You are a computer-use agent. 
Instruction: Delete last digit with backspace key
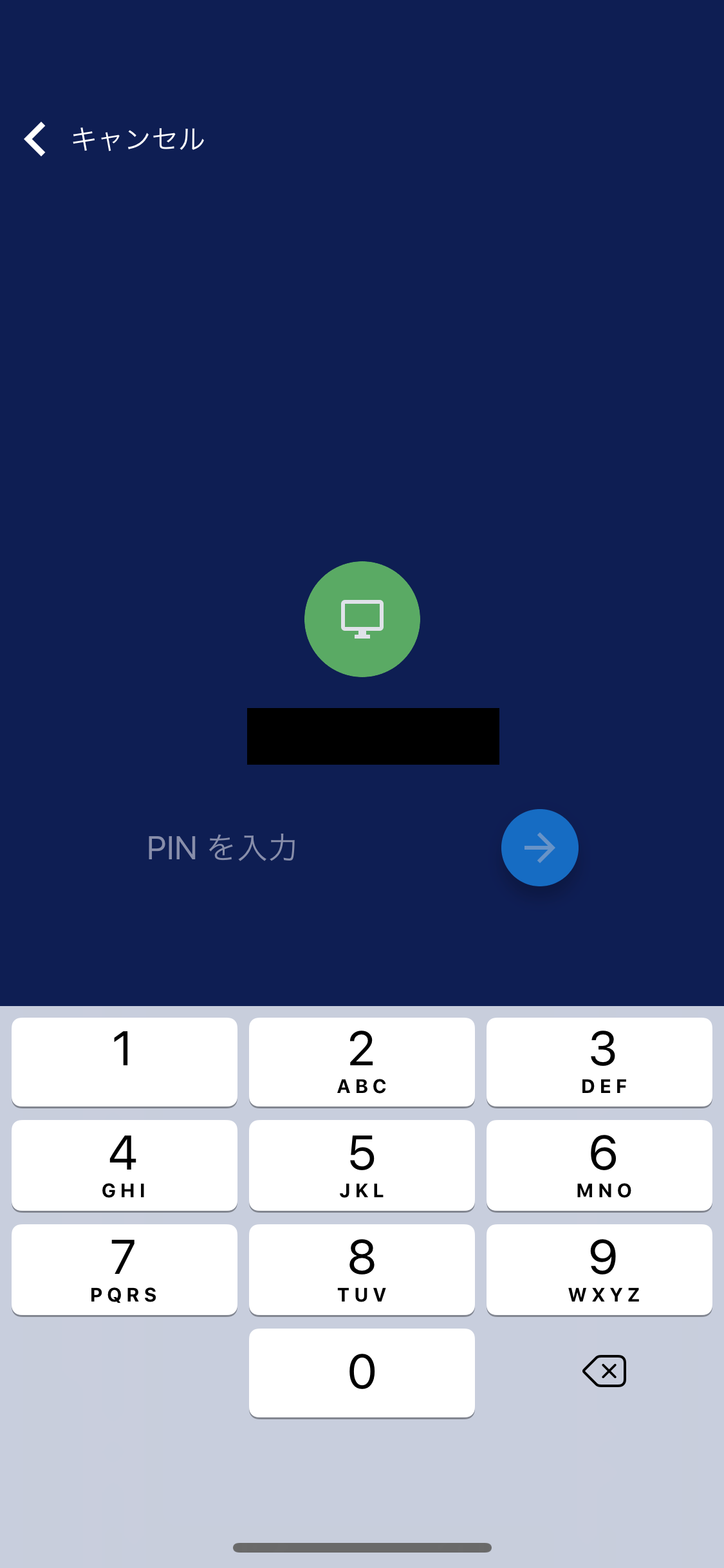(x=604, y=1371)
